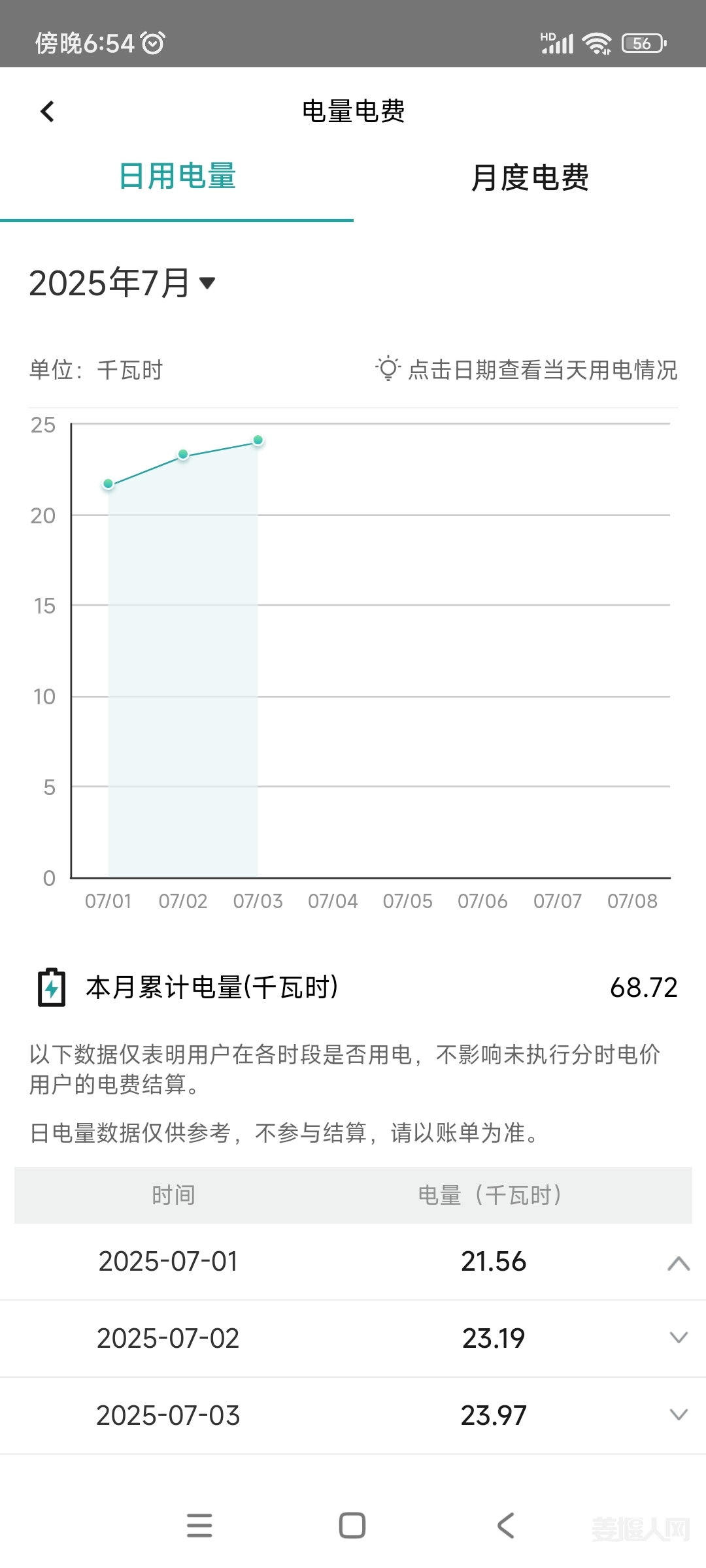Tap the 07/02 data point on chart

(x=183, y=454)
